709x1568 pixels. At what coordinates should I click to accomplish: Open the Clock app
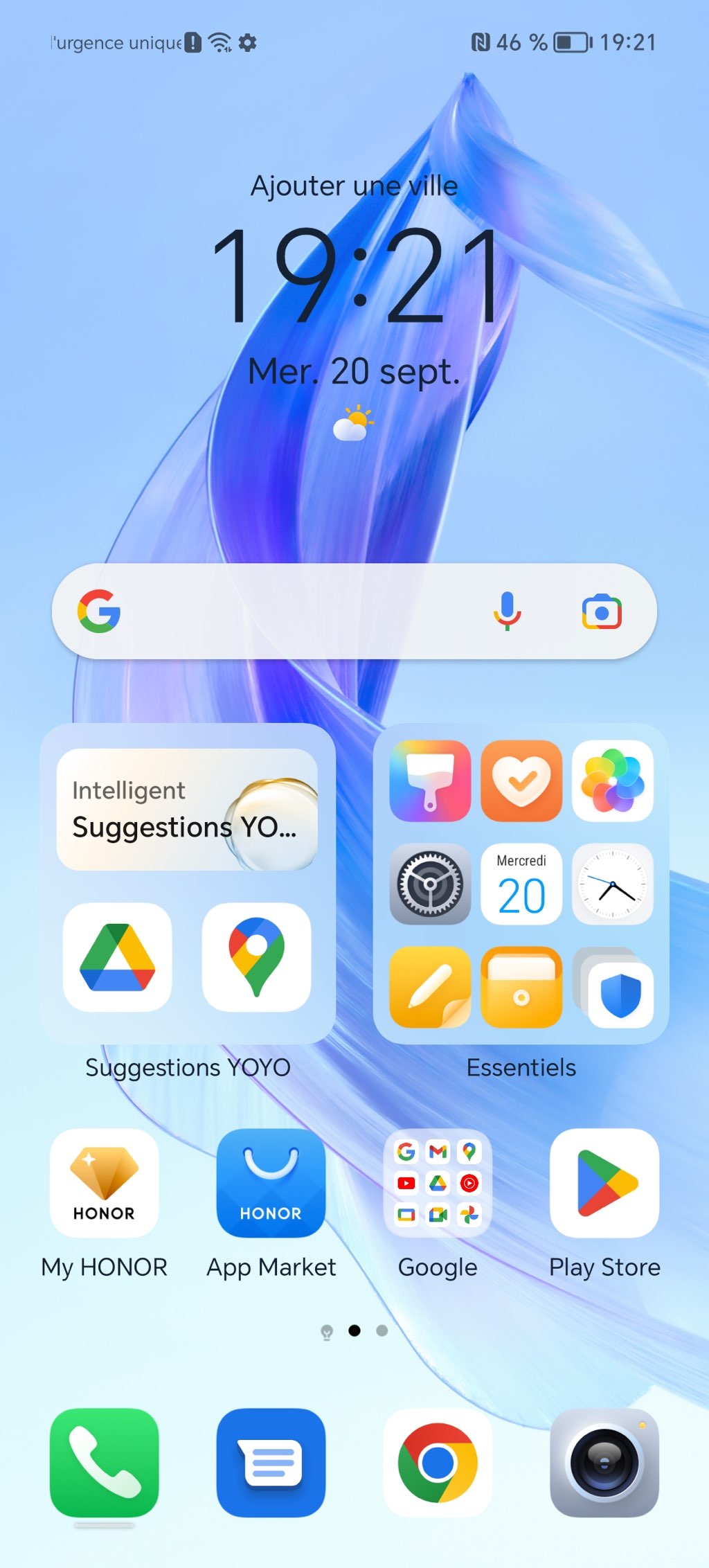coord(613,884)
